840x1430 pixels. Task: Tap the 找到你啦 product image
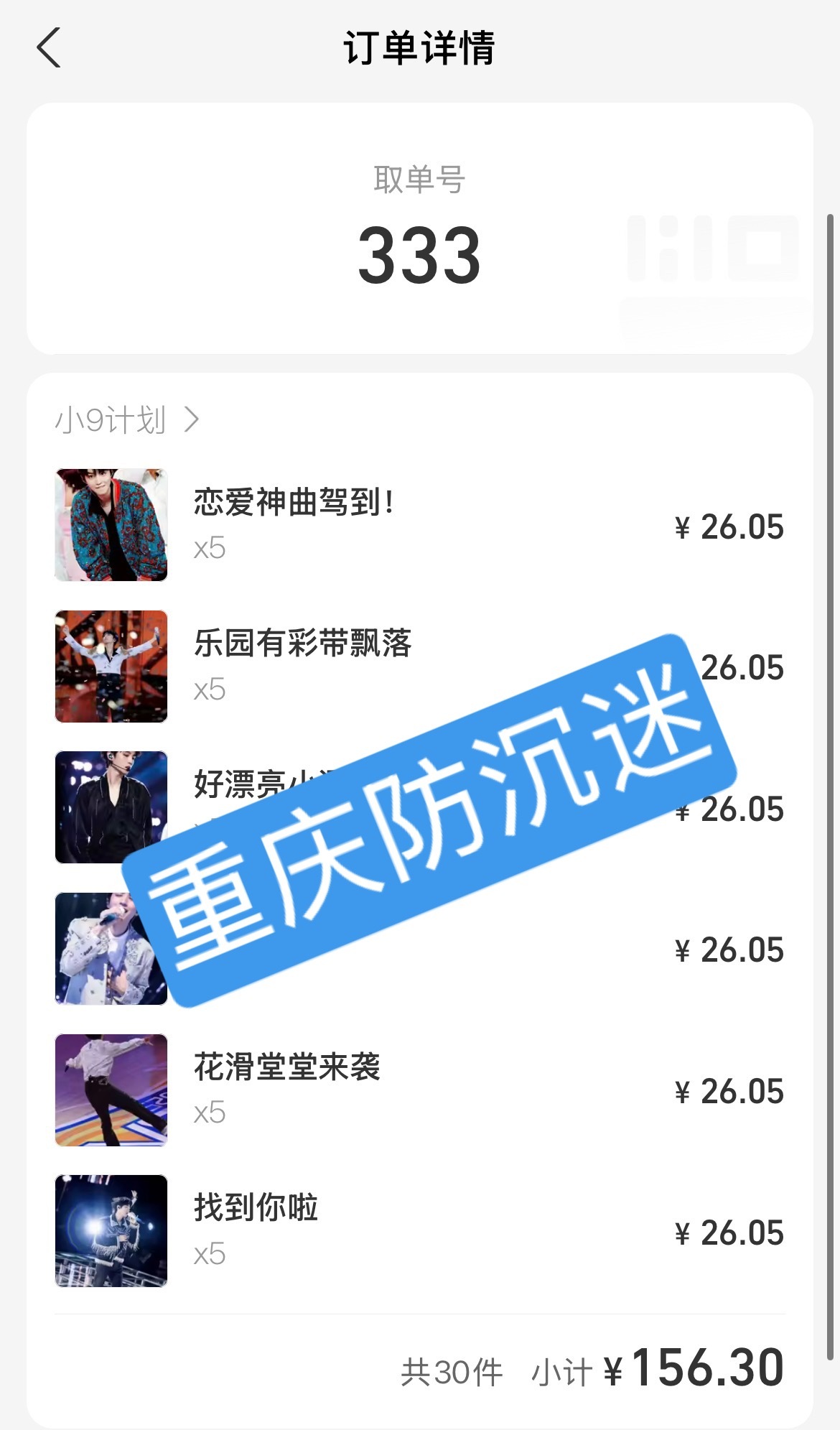111,1230
